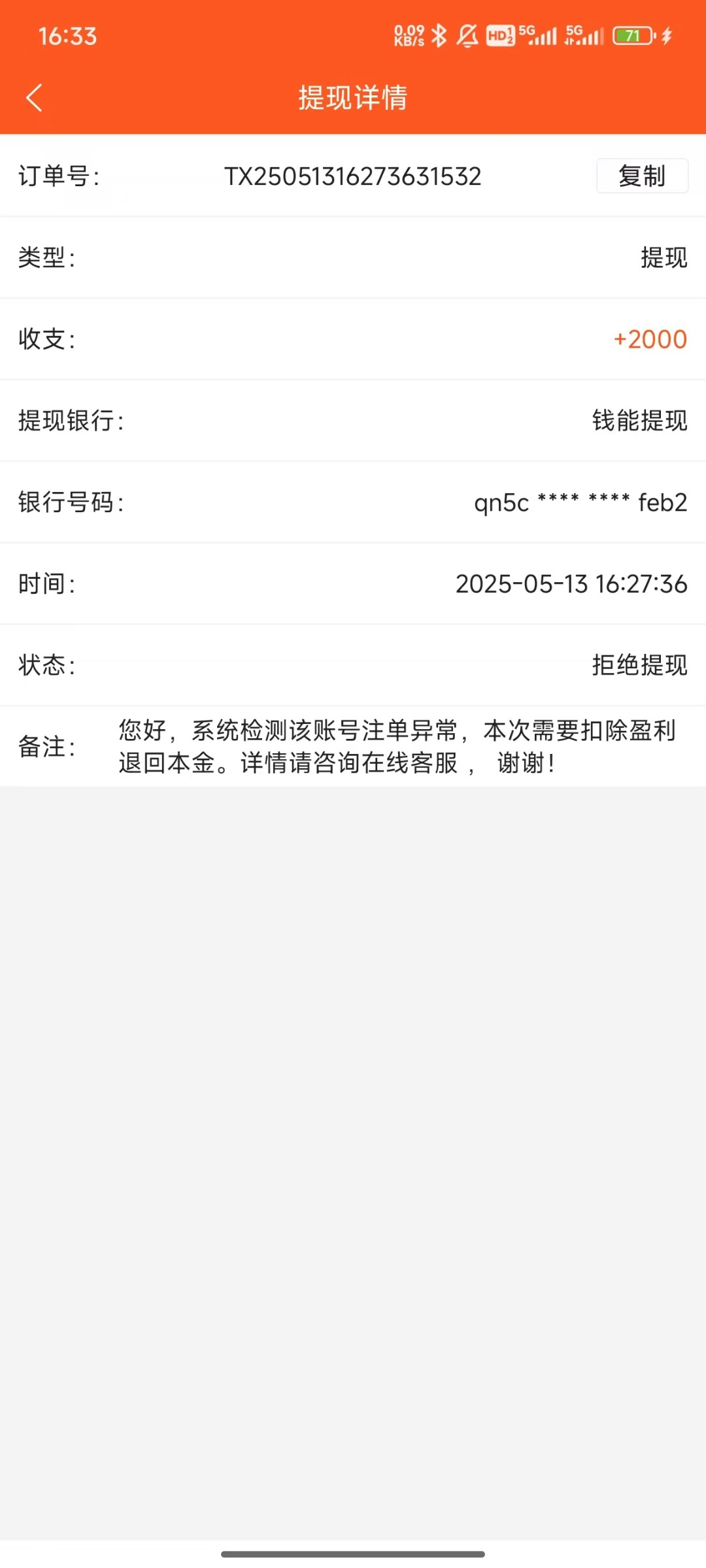Tap the HD calling indicator icon
This screenshot has width=706, height=1568.
tap(500, 36)
